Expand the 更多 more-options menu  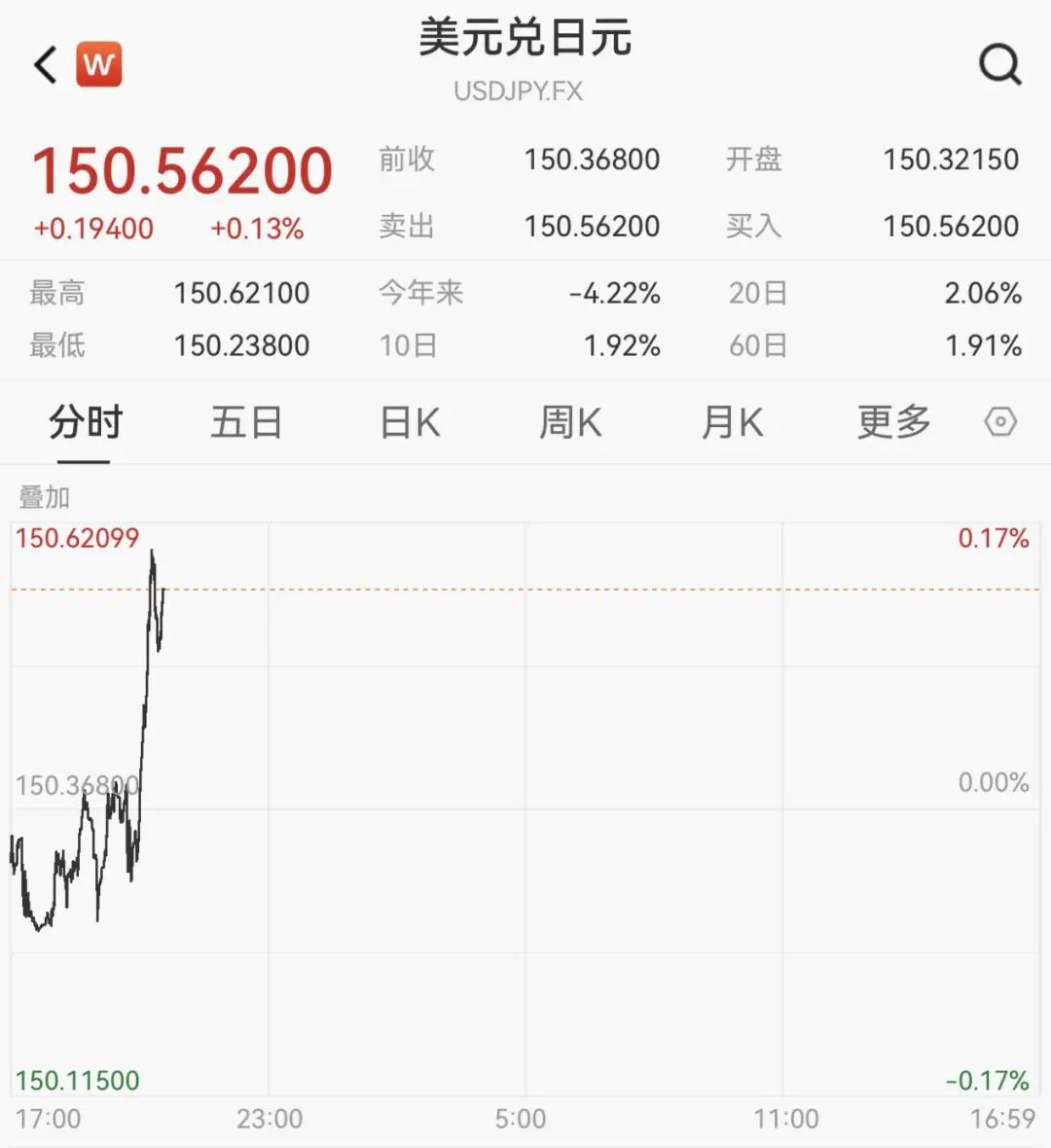892,422
